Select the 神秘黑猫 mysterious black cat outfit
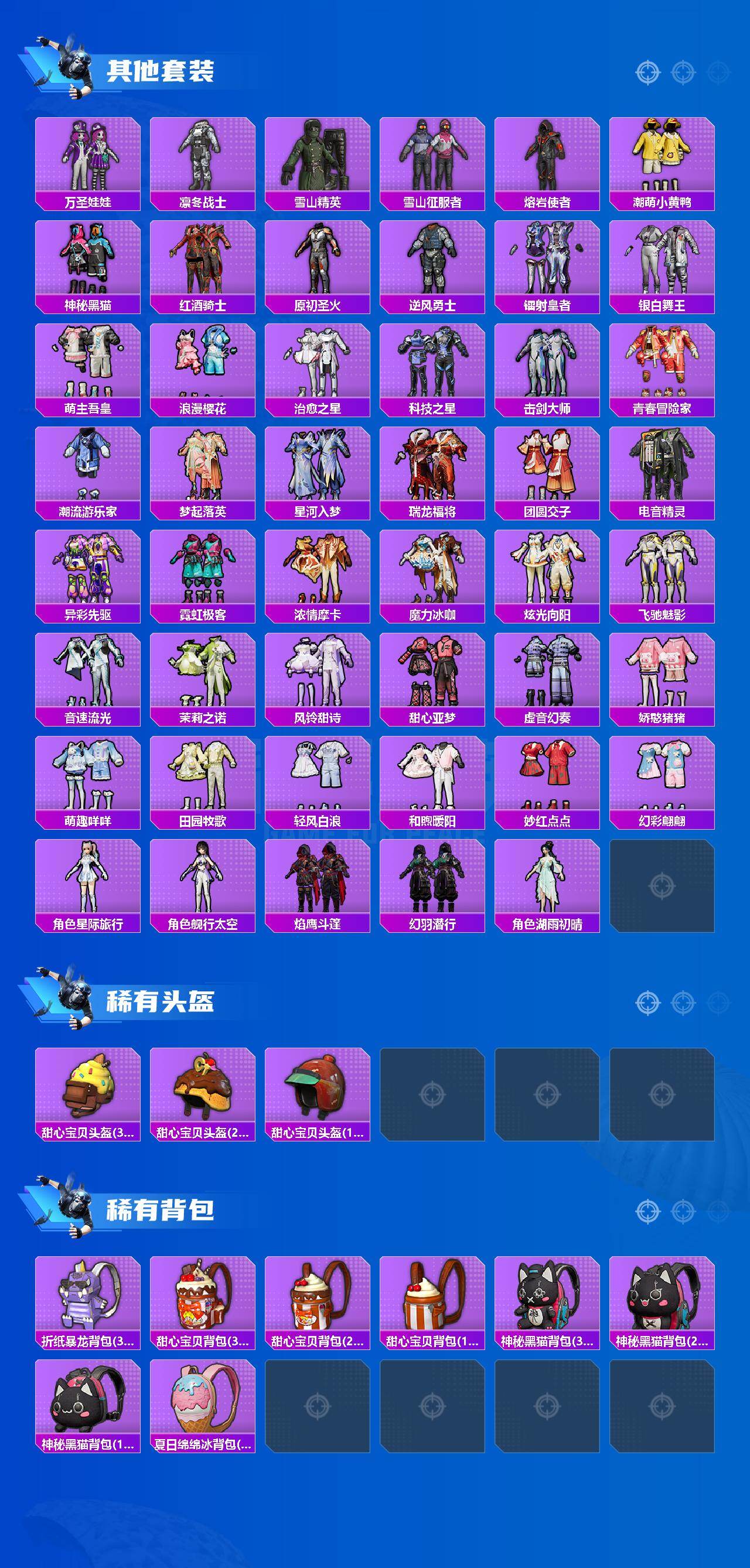The image size is (750, 1568). click(89, 262)
